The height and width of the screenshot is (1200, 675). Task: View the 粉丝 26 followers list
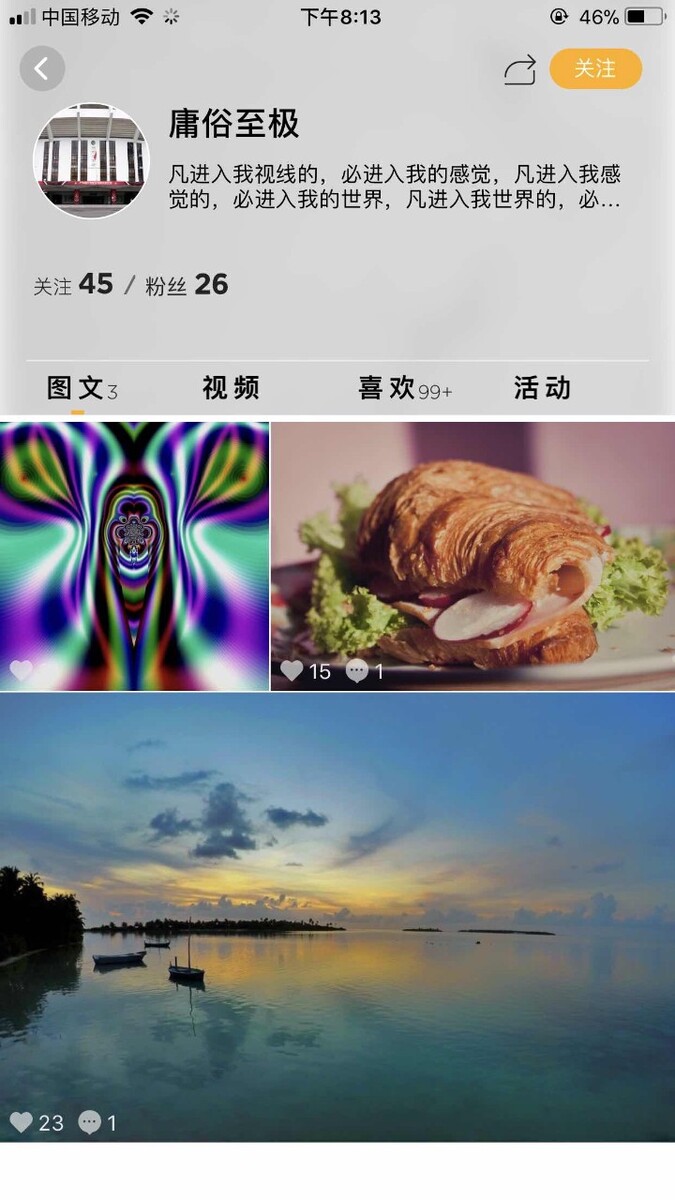point(187,285)
